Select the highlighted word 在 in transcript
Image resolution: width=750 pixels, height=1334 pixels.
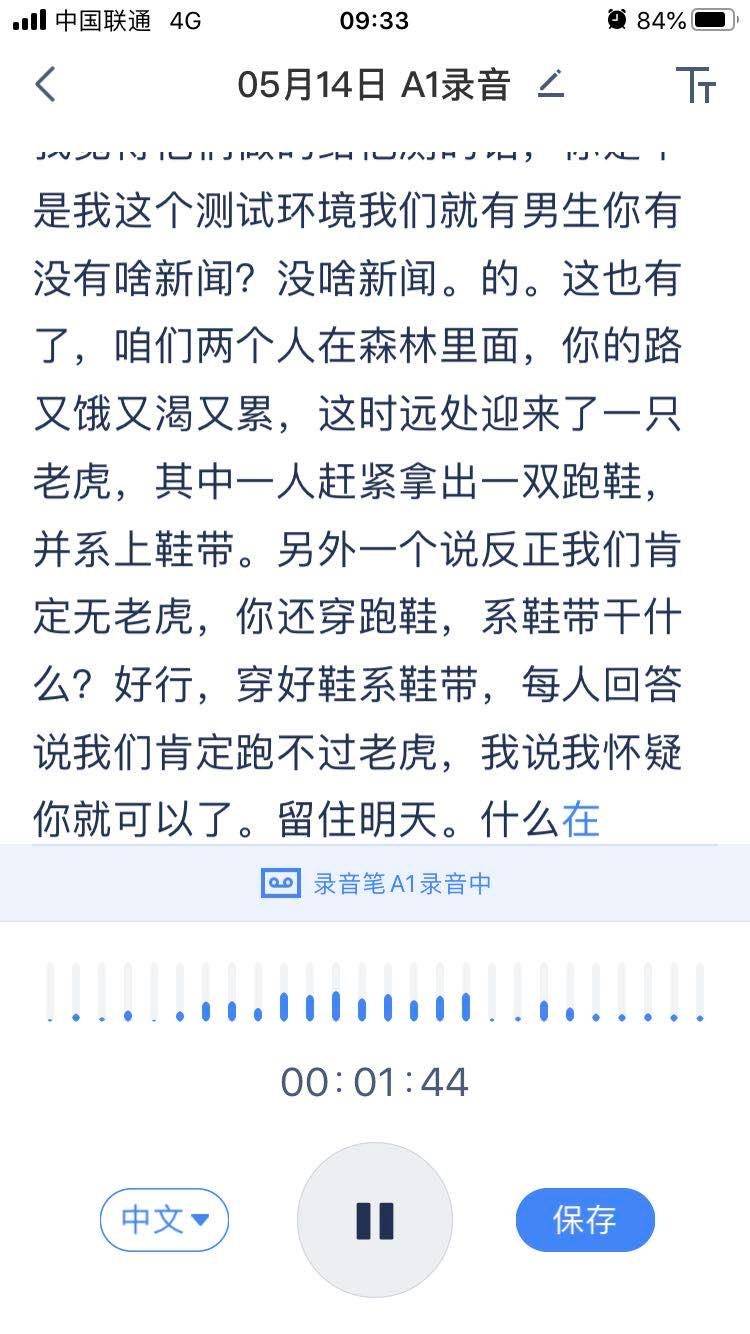pyautogui.click(x=583, y=818)
